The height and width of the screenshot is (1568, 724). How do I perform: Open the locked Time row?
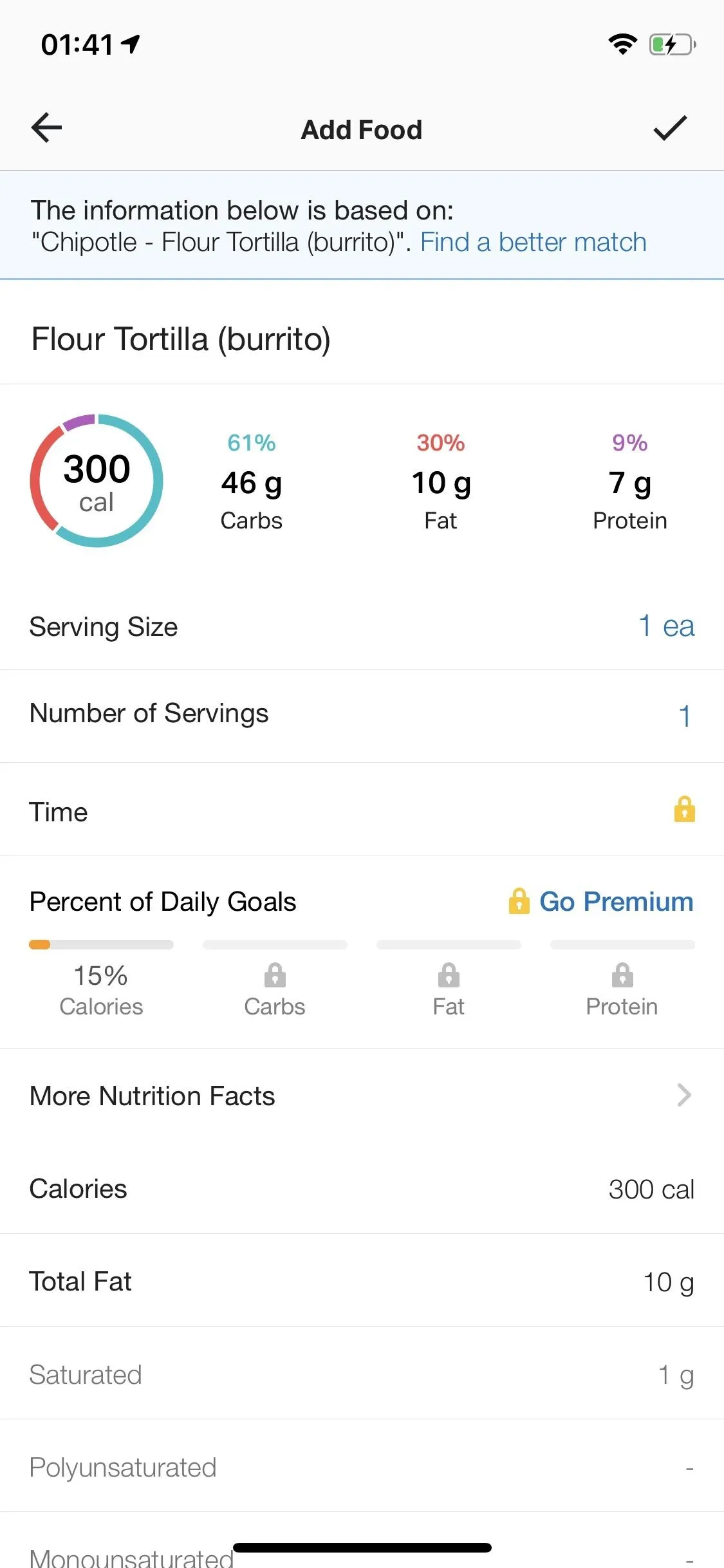[x=362, y=810]
